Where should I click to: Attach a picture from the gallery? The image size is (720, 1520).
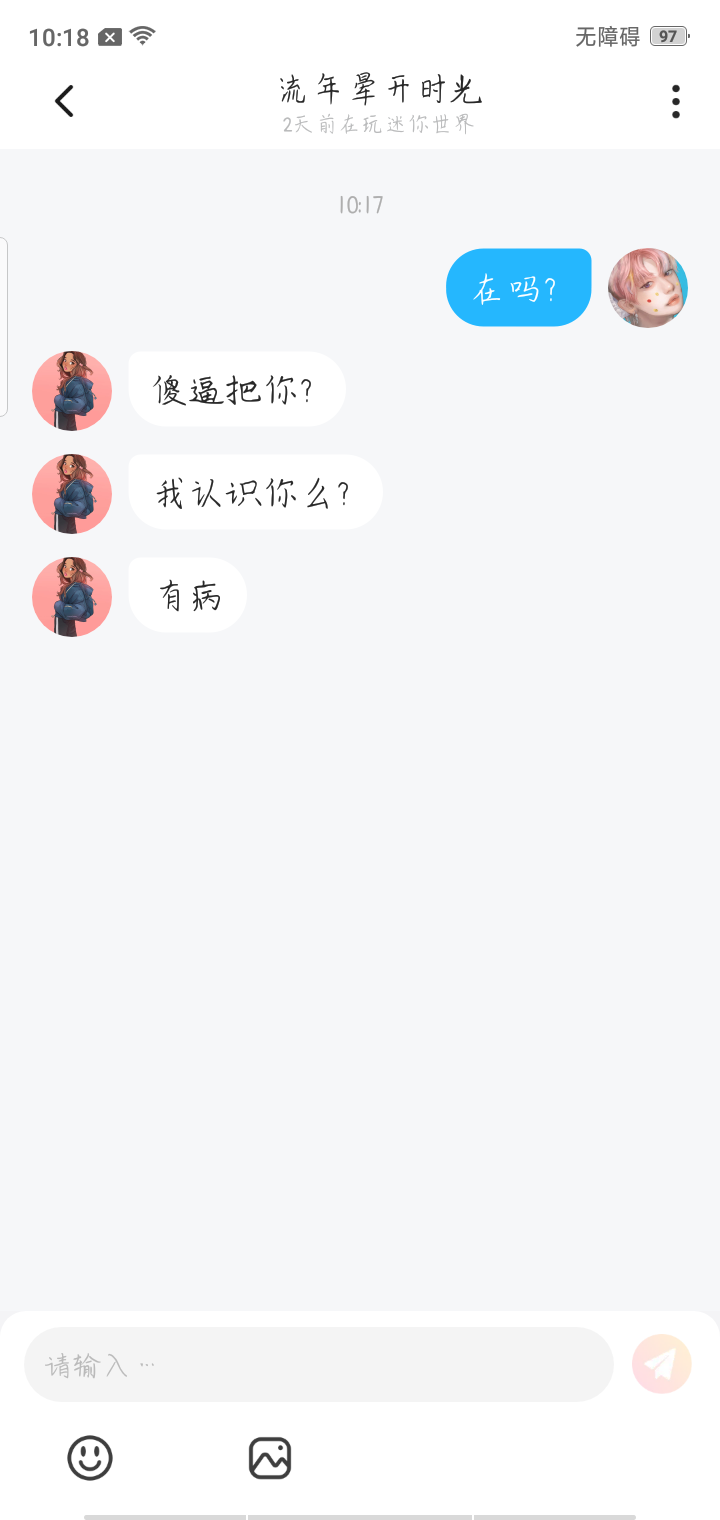(270, 1458)
